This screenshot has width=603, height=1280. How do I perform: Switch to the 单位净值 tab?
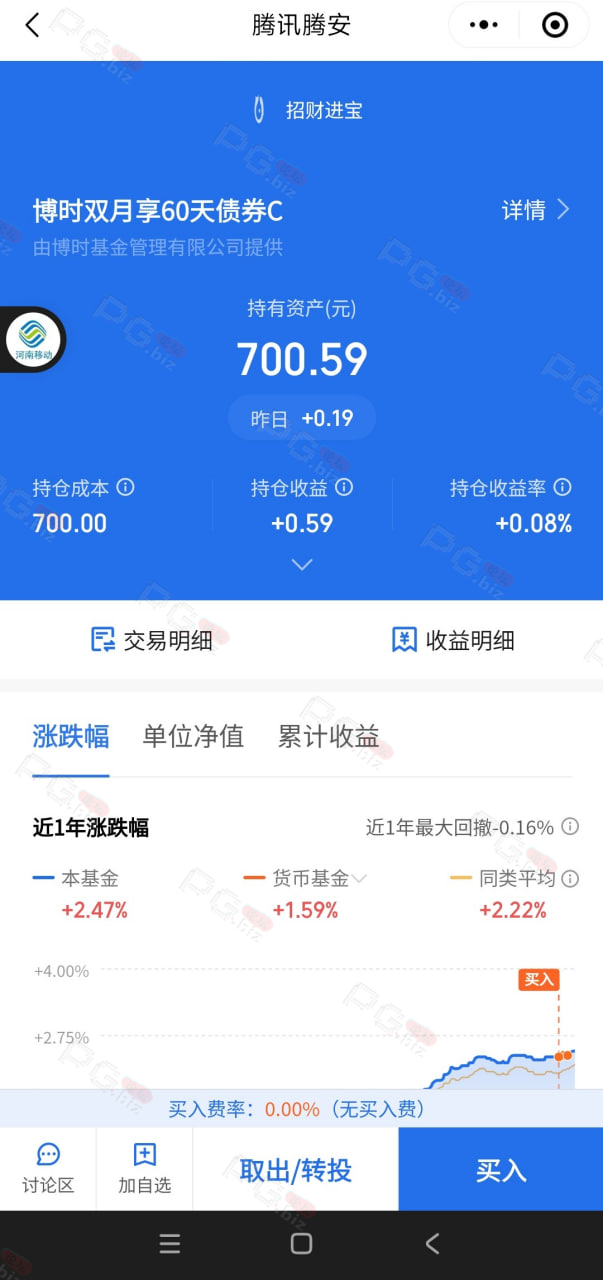(x=193, y=738)
